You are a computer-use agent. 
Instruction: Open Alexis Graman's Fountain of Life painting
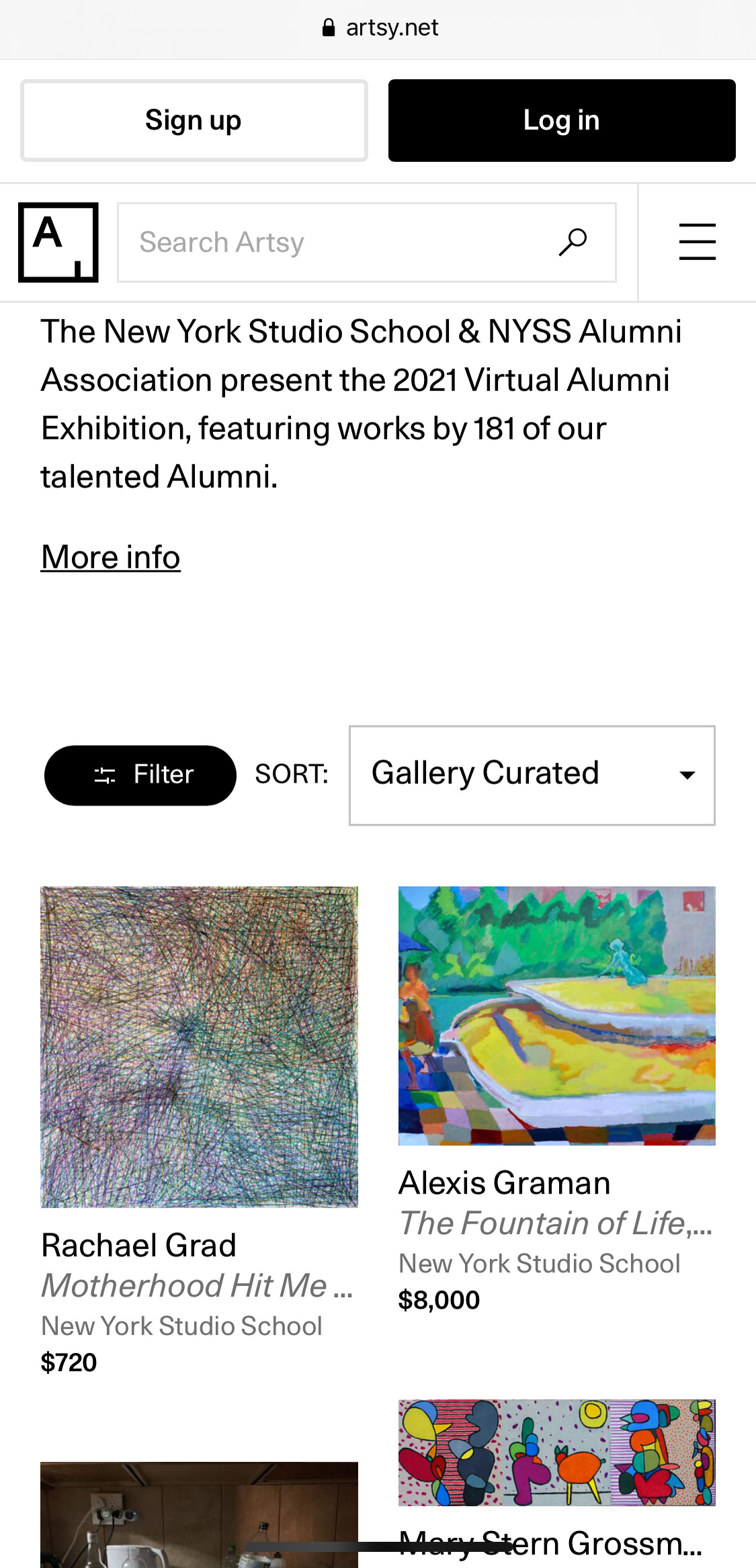556,1015
